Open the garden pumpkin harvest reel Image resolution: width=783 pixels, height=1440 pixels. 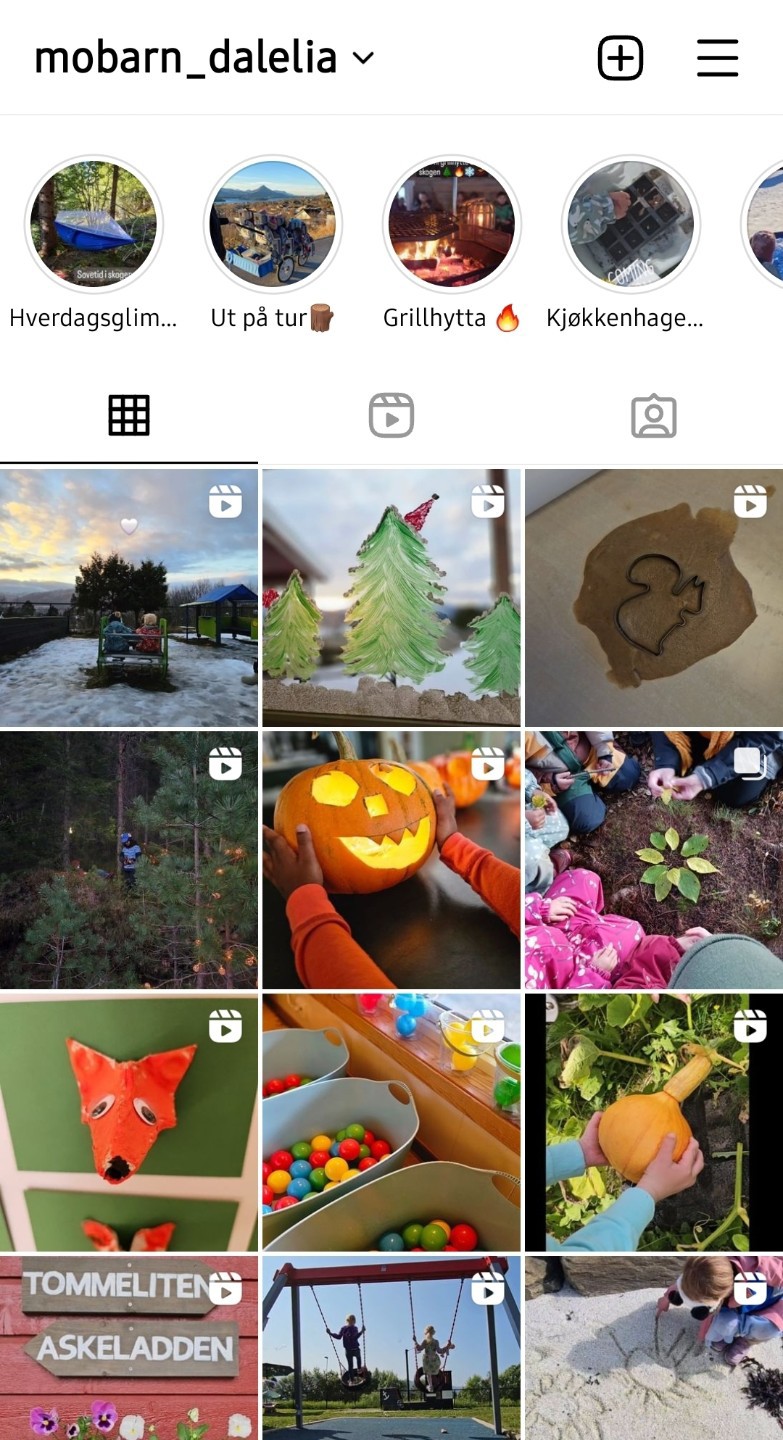point(653,1121)
